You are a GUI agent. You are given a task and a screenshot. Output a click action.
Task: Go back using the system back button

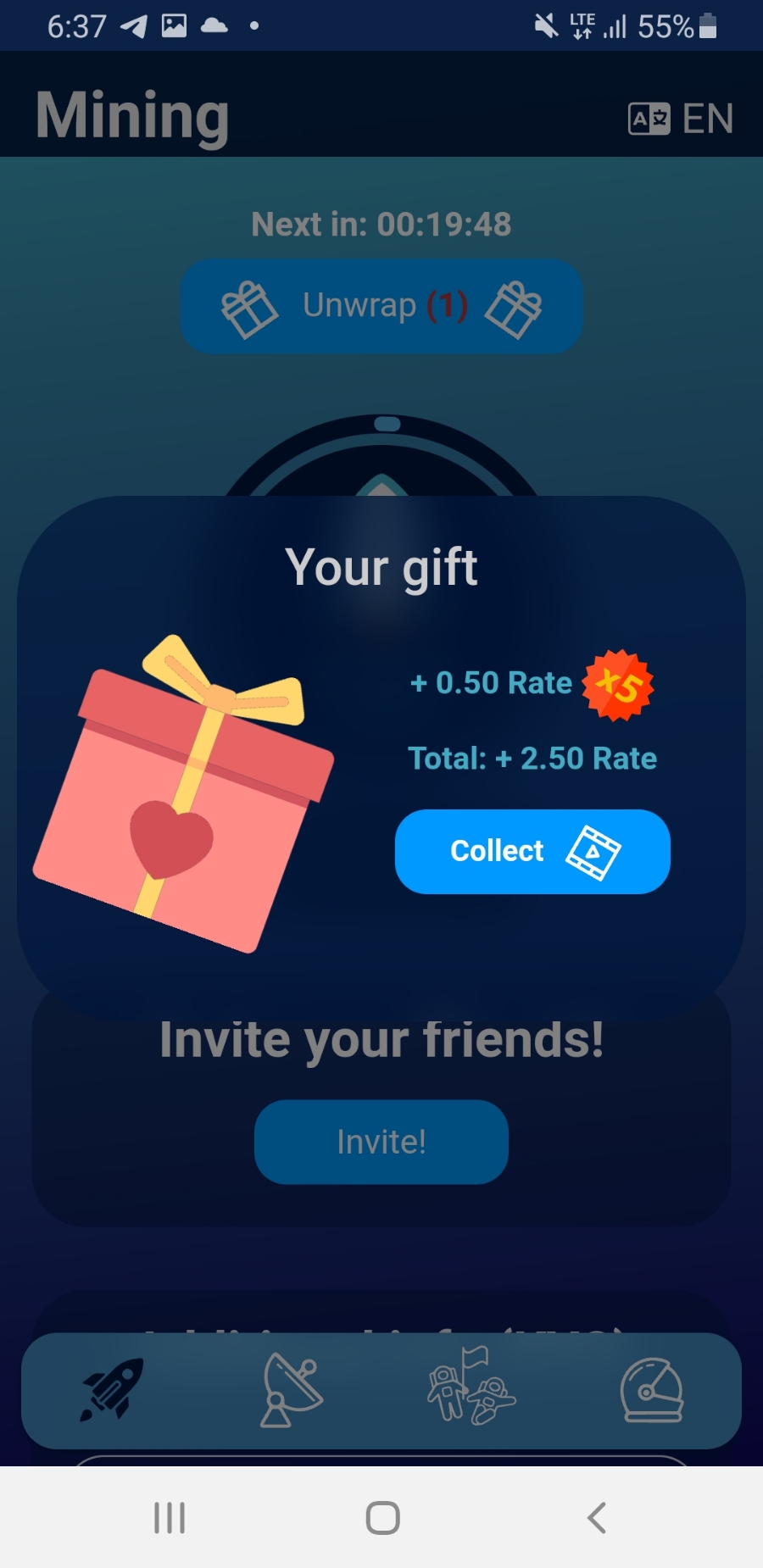(597, 1517)
